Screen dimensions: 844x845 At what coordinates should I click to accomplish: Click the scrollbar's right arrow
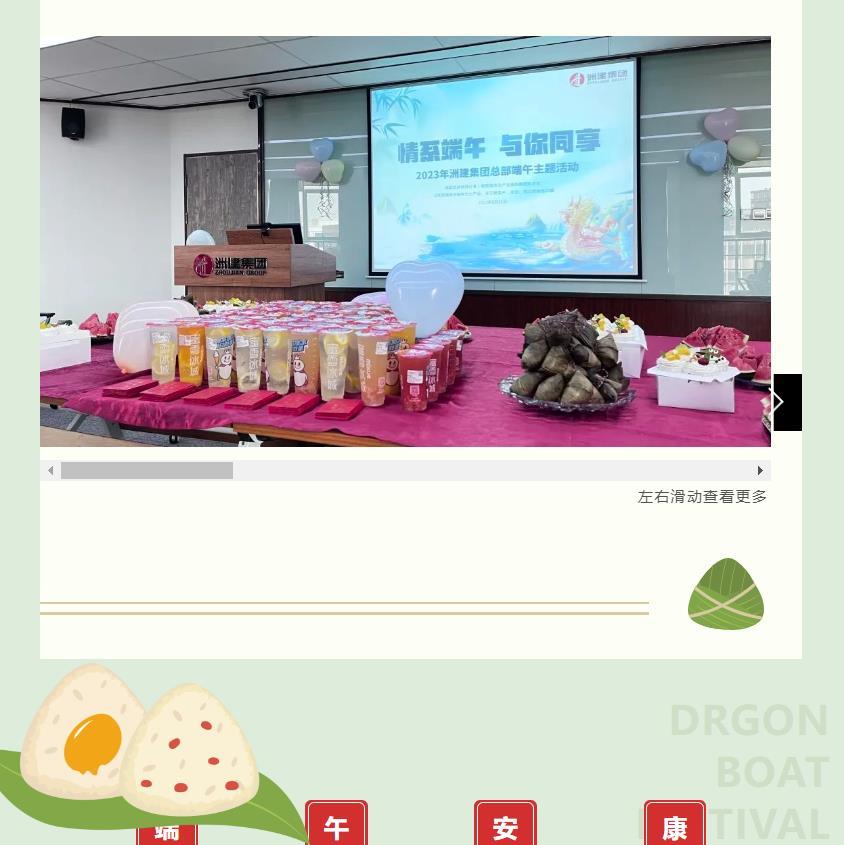click(760, 470)
